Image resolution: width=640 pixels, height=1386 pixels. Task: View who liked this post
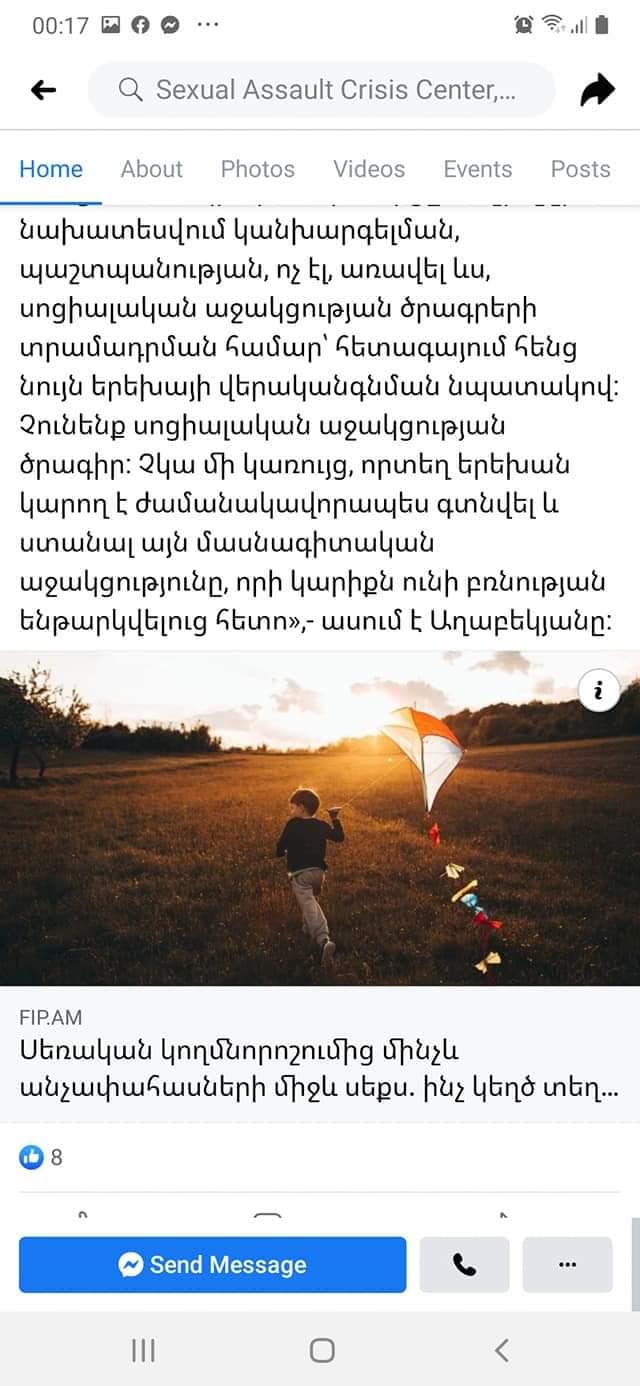(x=41, y=1157)
